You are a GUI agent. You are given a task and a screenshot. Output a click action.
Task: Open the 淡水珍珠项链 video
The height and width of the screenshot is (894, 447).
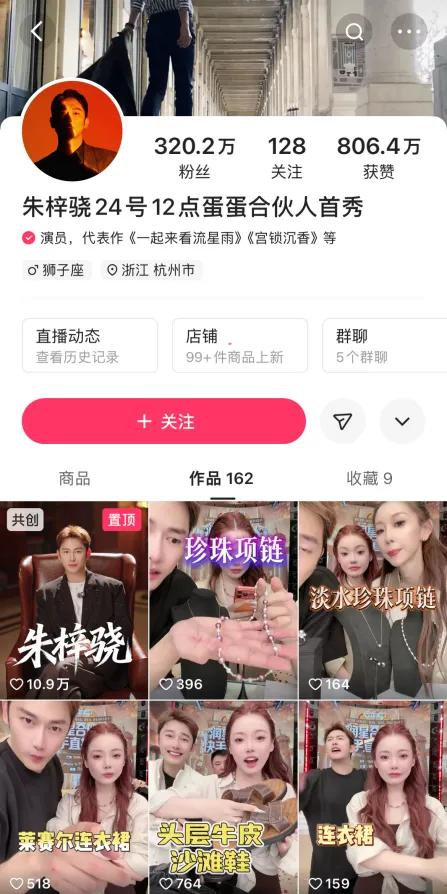(x=373, y=600)
